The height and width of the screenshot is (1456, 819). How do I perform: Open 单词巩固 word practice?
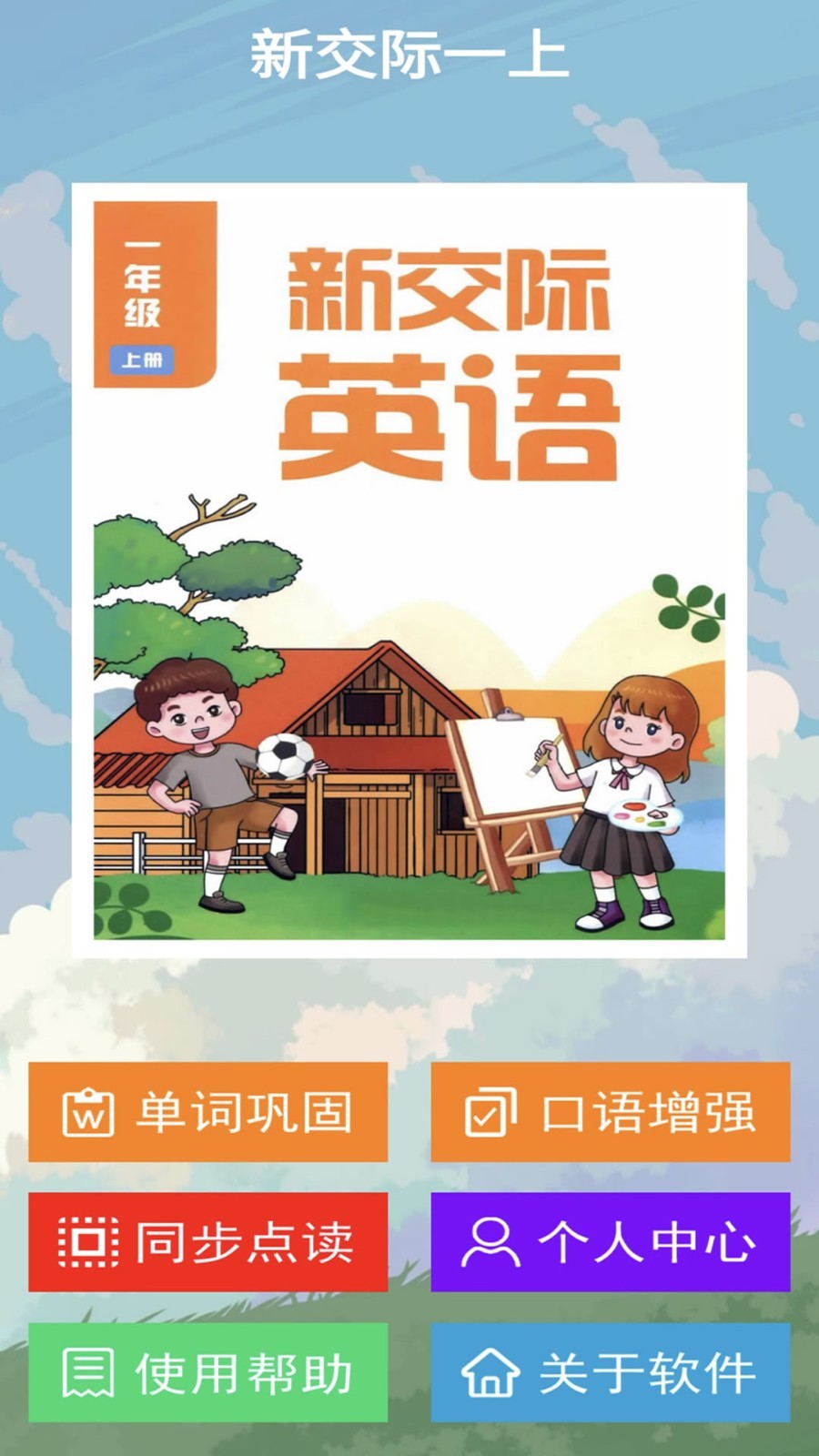click(x=207, y=1111)
